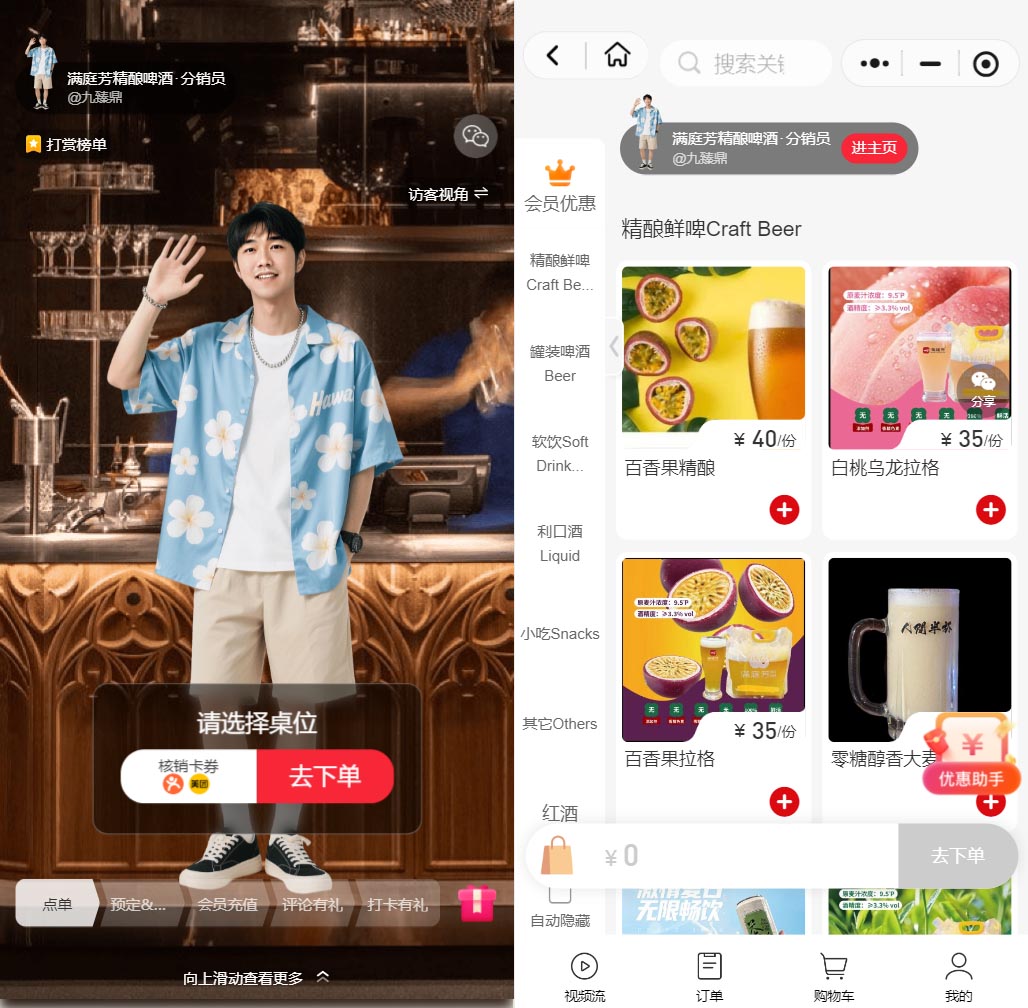Tap the red 进主页 button
Viewport: 1028px width, 1008px height.
pos(873,148)
